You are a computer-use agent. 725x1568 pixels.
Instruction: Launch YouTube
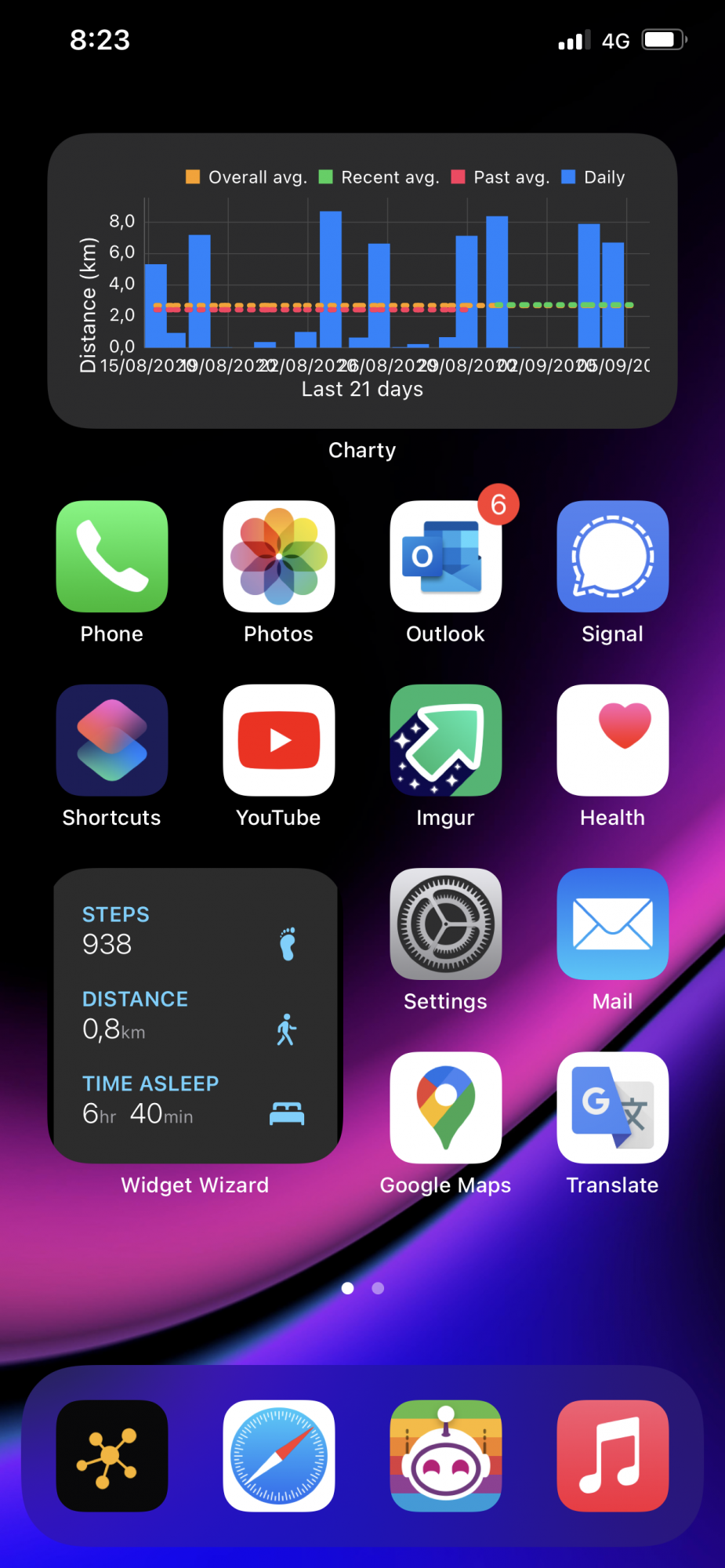click(x=279, y=740)
